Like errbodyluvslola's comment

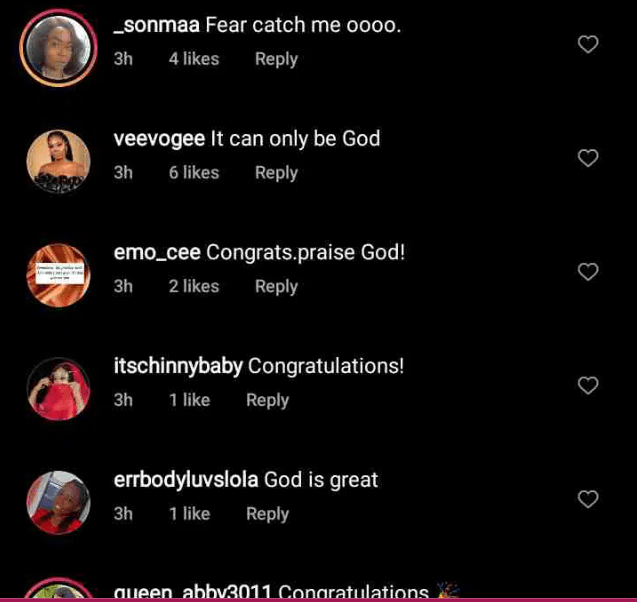[x=588, y=499]
